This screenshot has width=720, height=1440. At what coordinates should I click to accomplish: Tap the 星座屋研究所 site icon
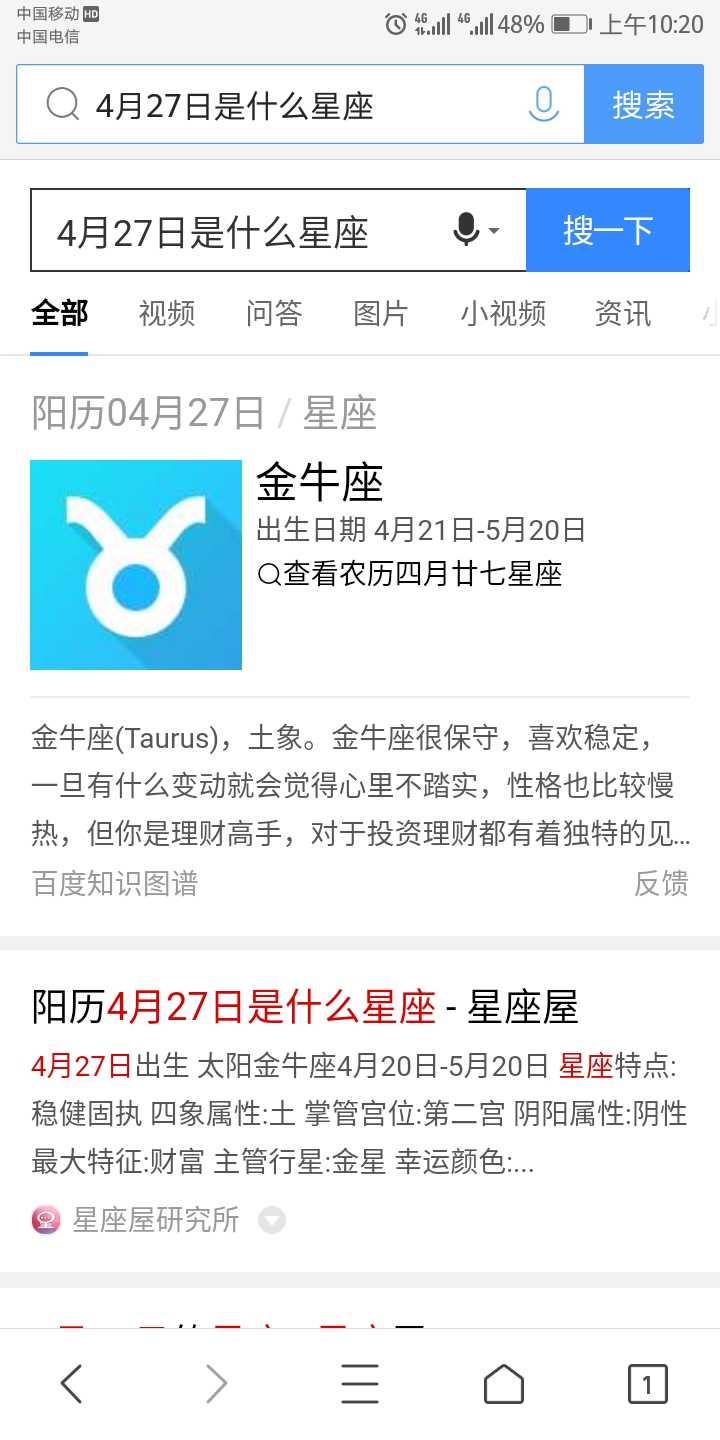click(42, 1220)
